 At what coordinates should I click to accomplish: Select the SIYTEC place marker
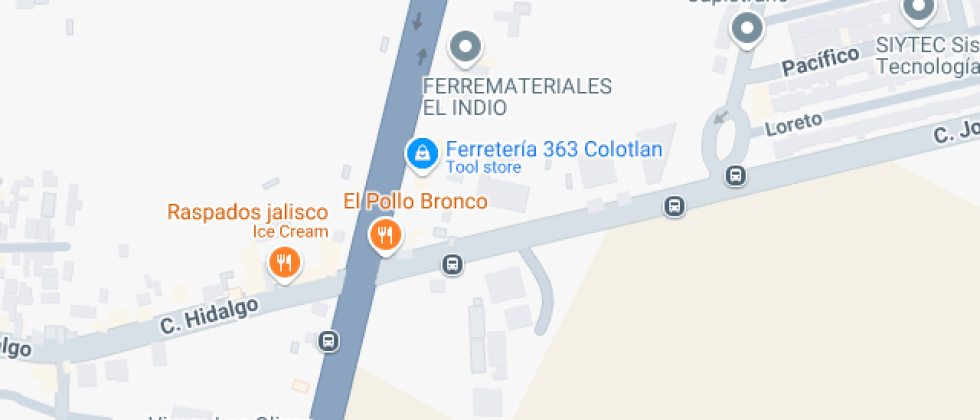pos(918,9)
